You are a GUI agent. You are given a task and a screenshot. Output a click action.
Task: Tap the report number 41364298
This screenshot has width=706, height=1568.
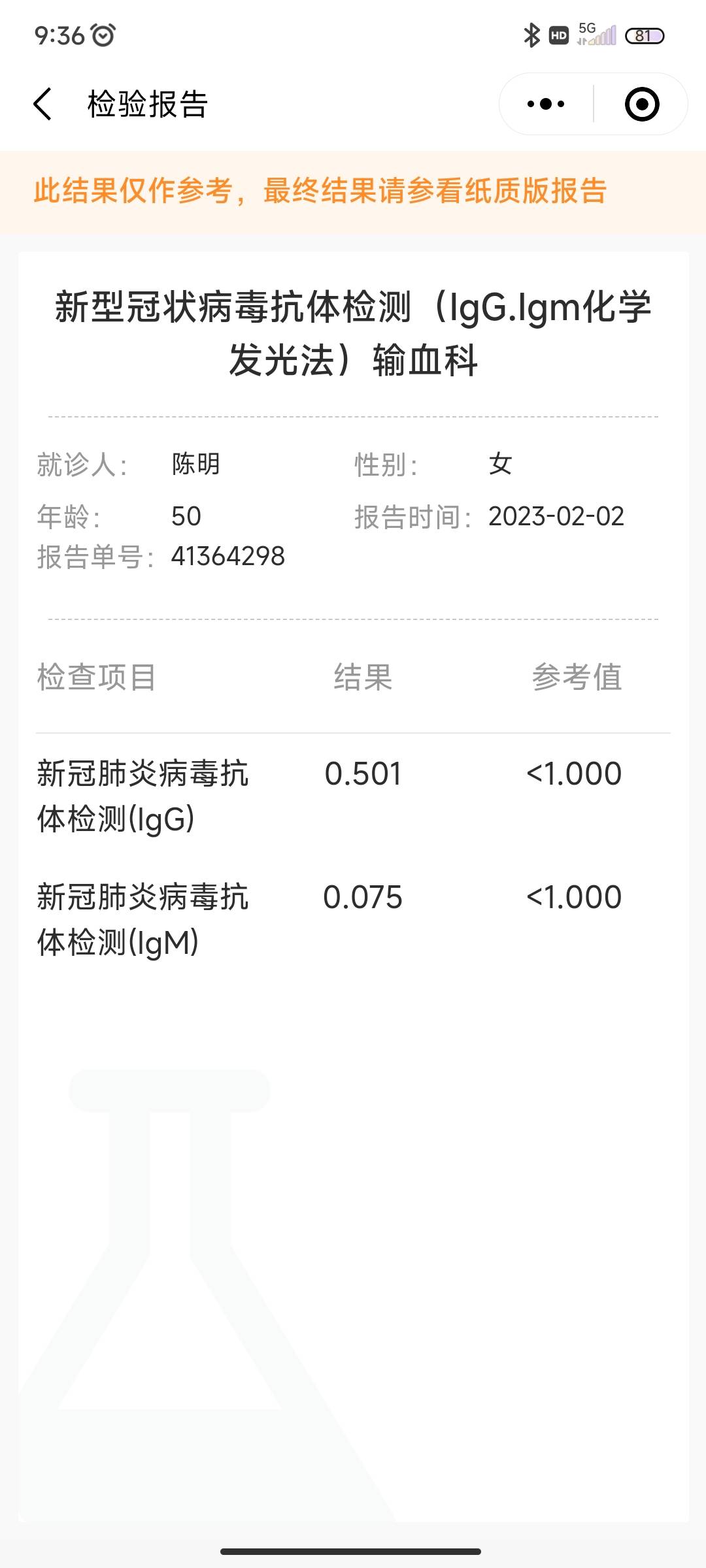227,557
